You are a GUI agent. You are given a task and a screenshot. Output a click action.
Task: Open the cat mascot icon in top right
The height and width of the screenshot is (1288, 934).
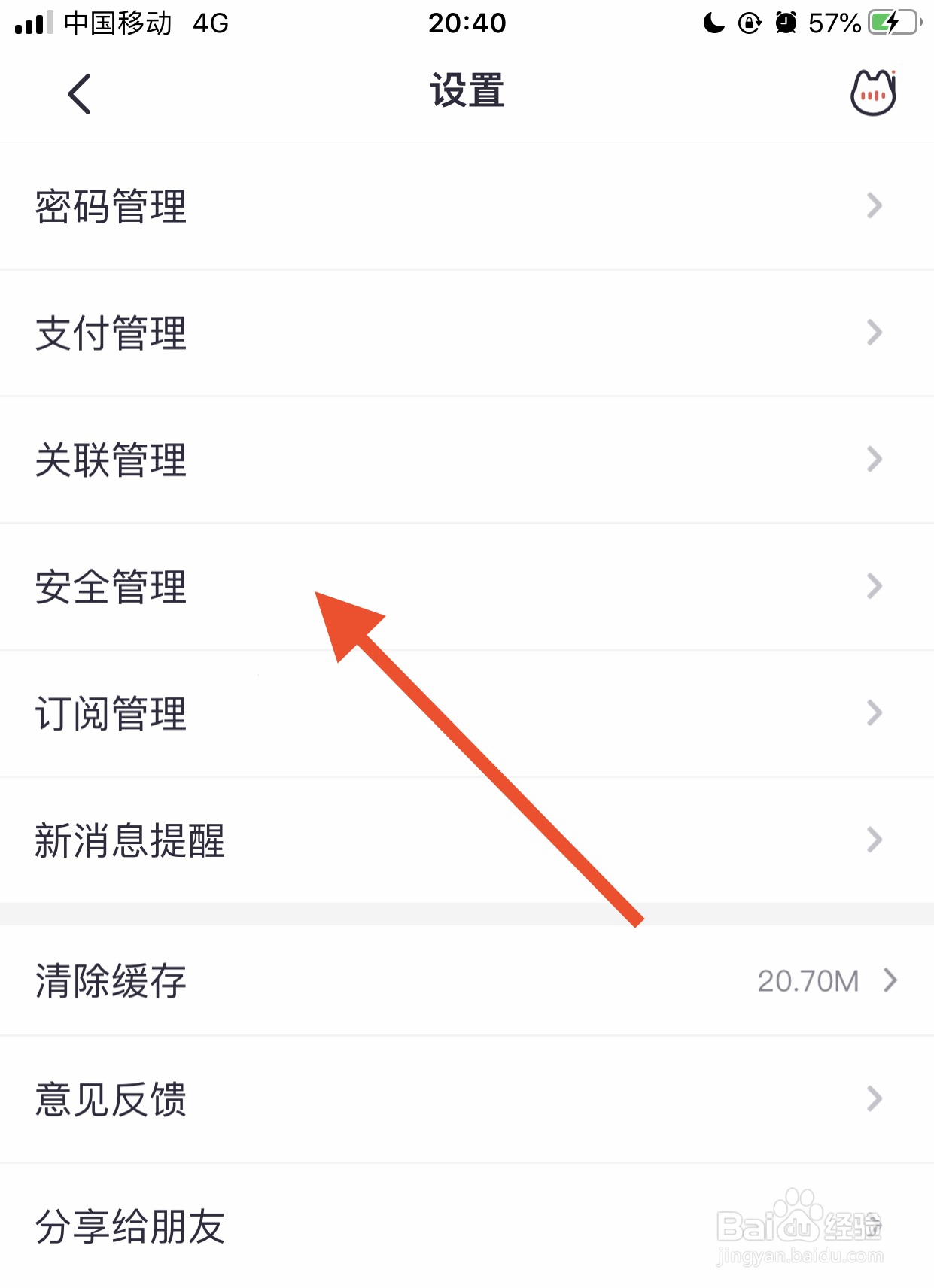(873, 92)
